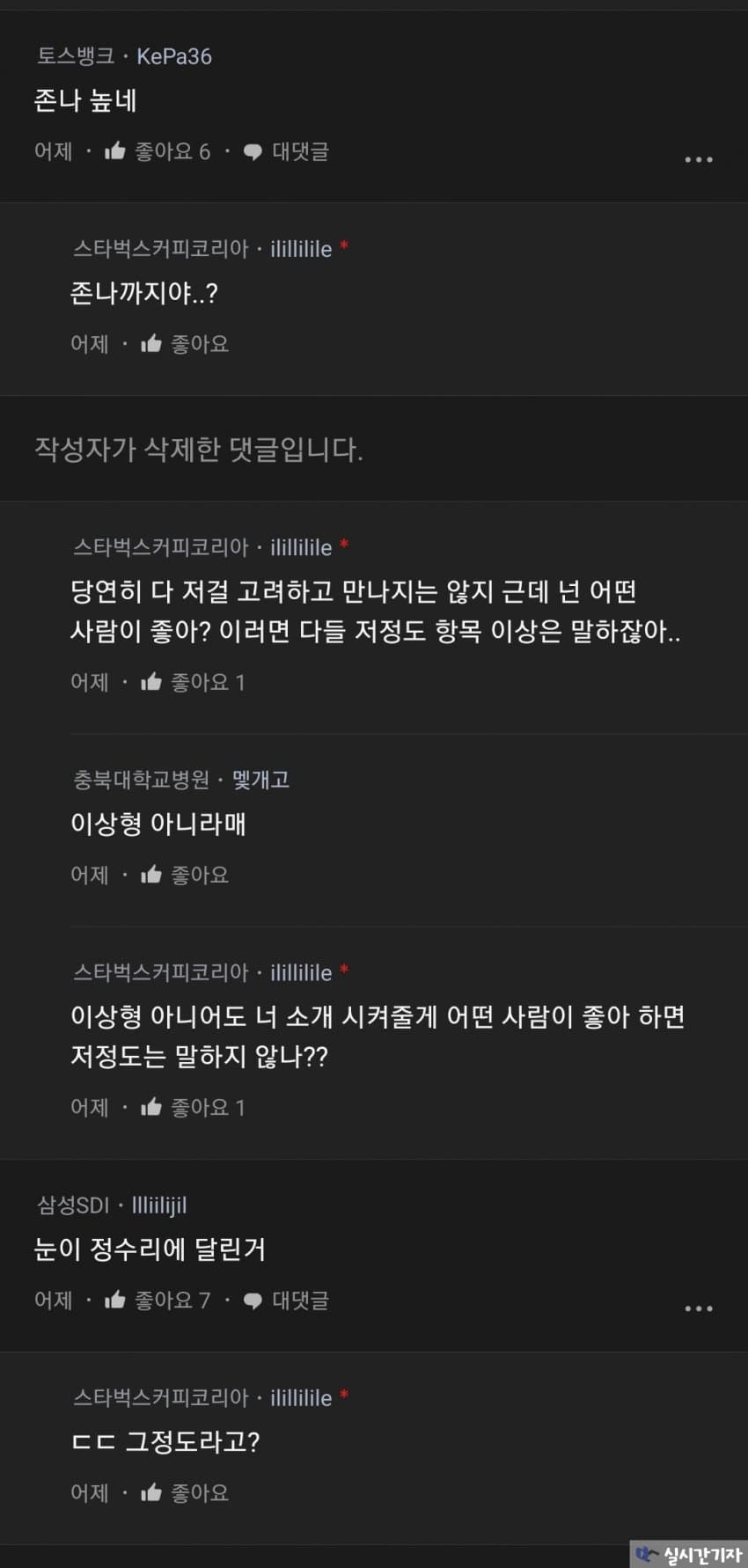Reply to KePa36's comment via 대댓글
This screenshot has height=1568, width=748.
coord(286,151)
